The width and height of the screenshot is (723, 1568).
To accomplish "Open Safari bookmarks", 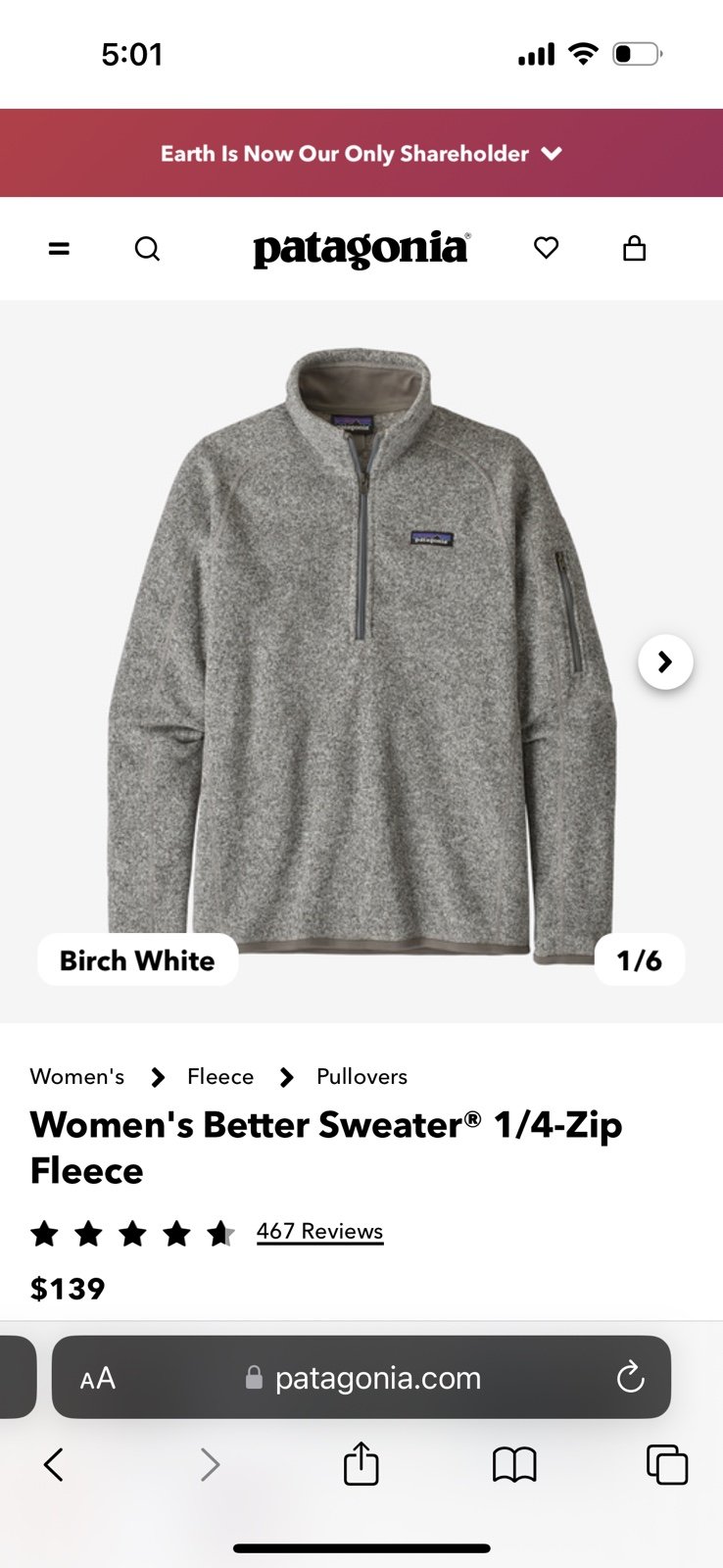I will tap(514, 1465).
